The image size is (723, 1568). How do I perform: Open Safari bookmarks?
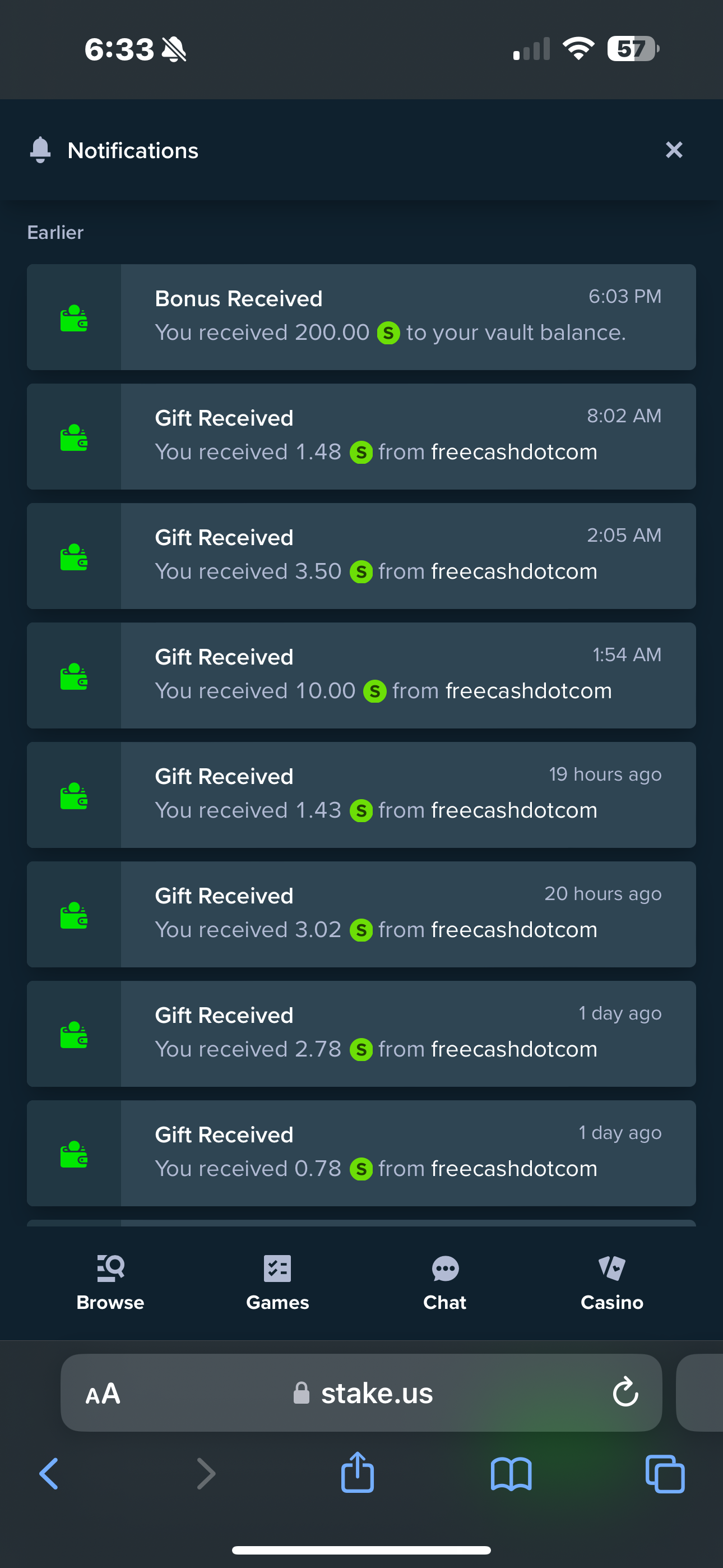coord(511,1474)
